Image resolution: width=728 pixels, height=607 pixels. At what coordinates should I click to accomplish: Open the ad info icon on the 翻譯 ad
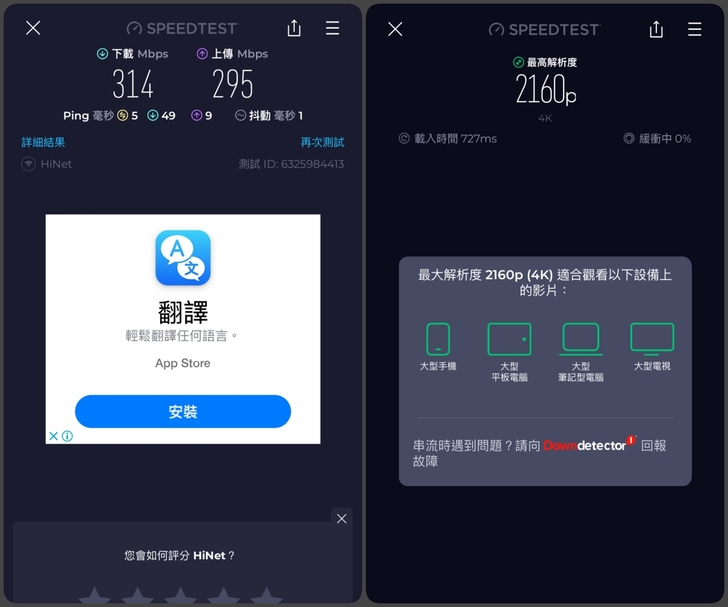pyautogui.click(x=67, y=436)
